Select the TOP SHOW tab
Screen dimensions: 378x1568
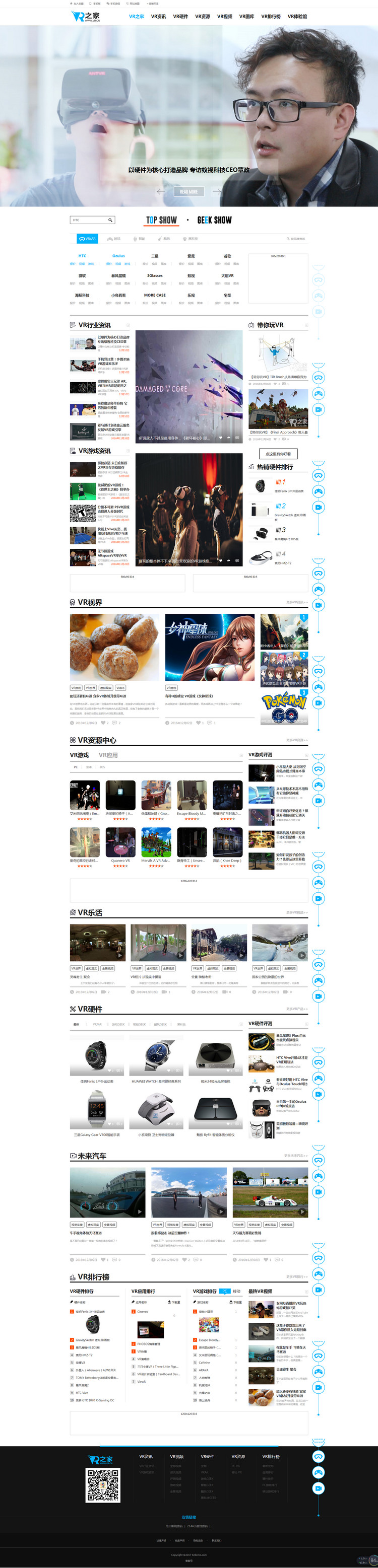click(162, 221)
